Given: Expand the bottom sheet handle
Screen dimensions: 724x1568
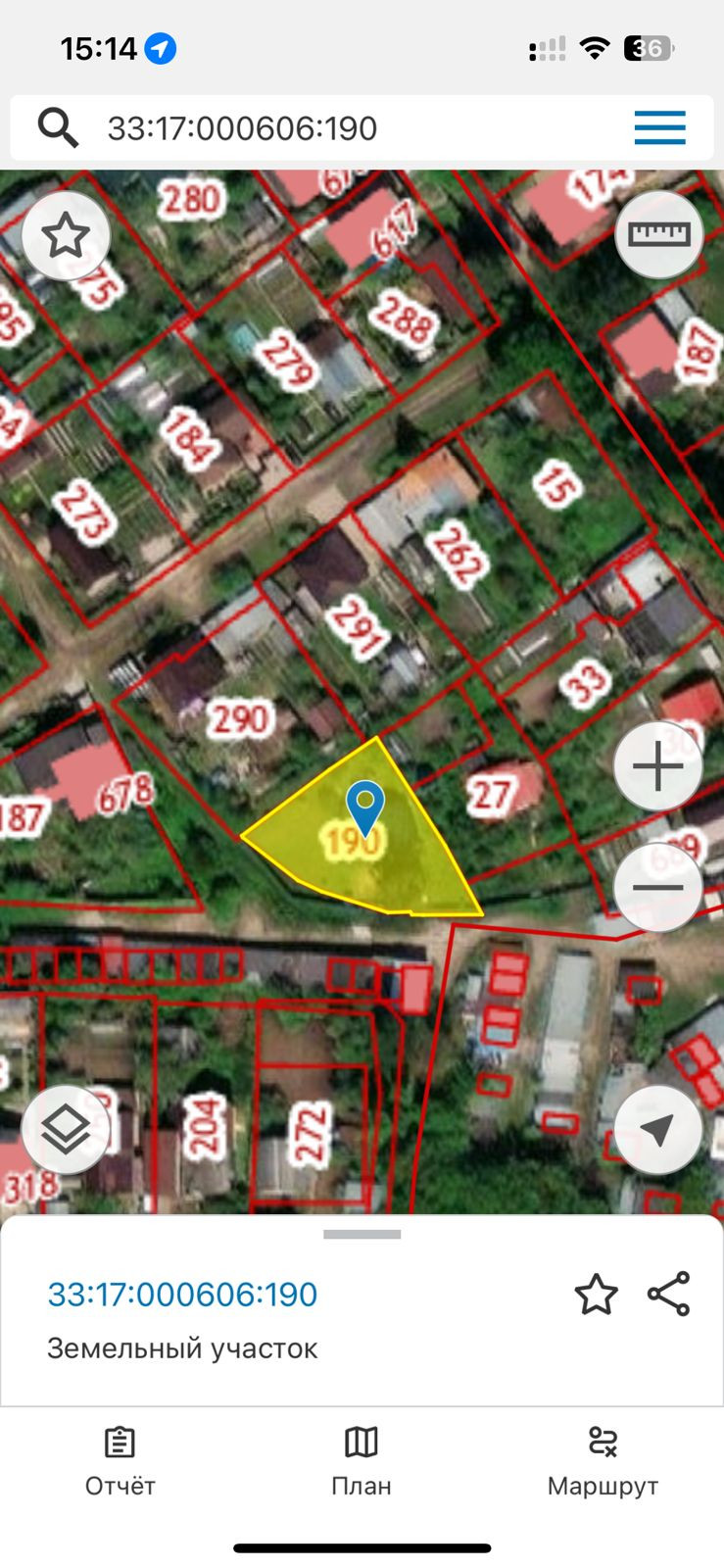Looking at the screenshot, I should (362, 1235).
